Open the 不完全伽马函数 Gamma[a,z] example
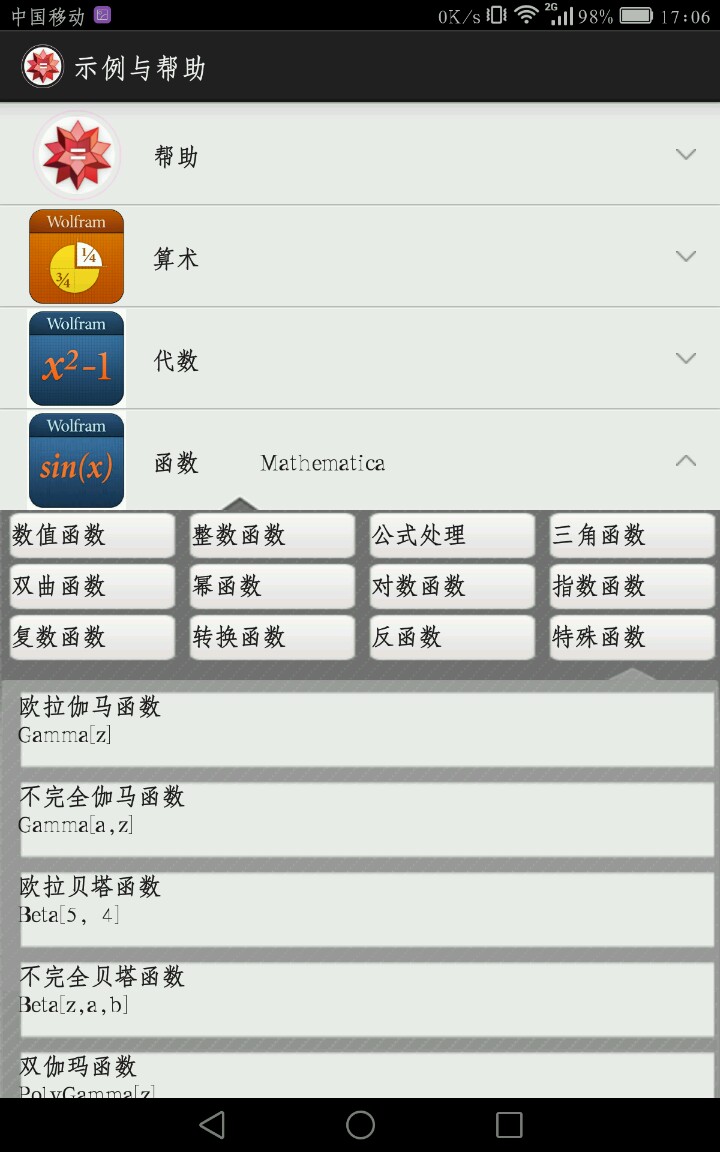Image resolution: width=720 pixels, height=1152 pixels. [x=366, y=819]
